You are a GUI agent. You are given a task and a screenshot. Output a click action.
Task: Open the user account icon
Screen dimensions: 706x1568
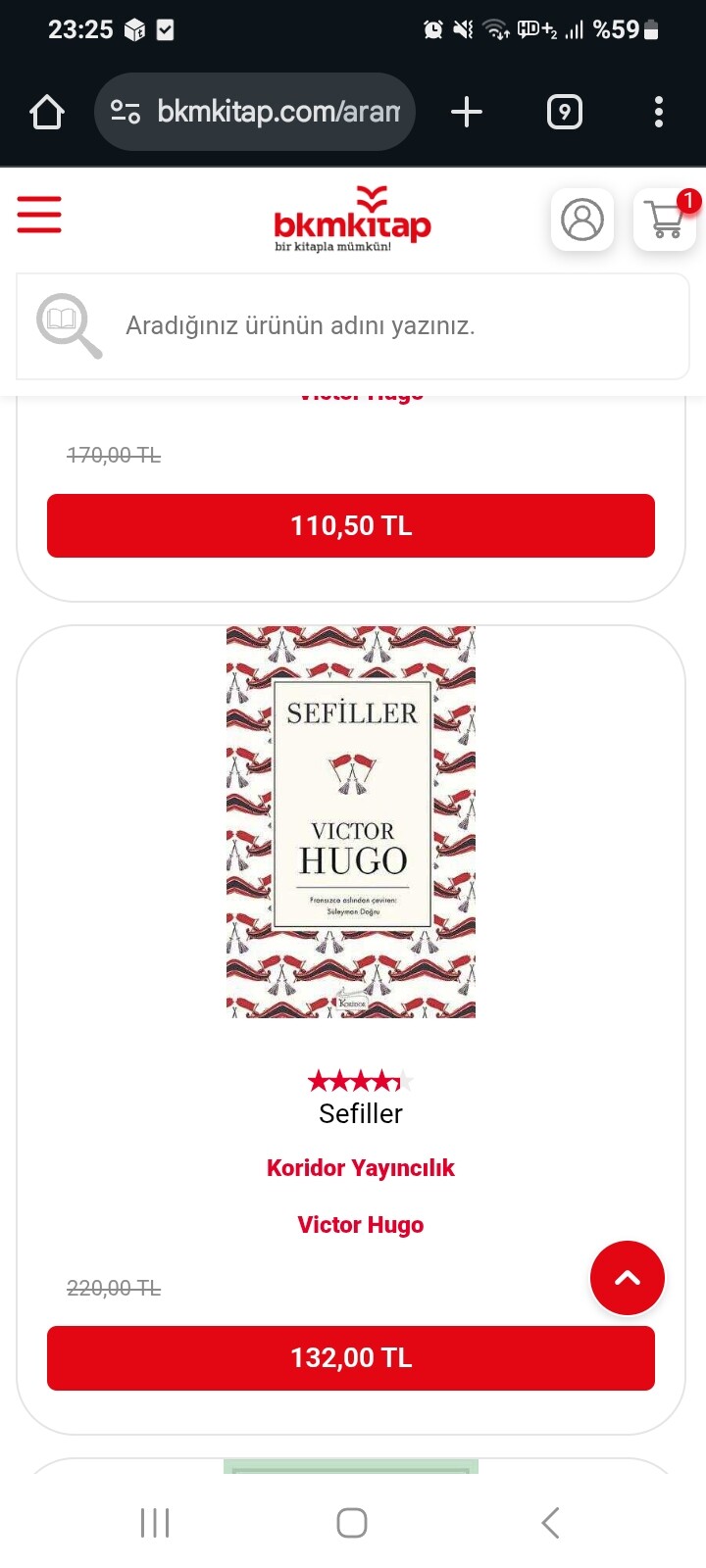point(582,220)
